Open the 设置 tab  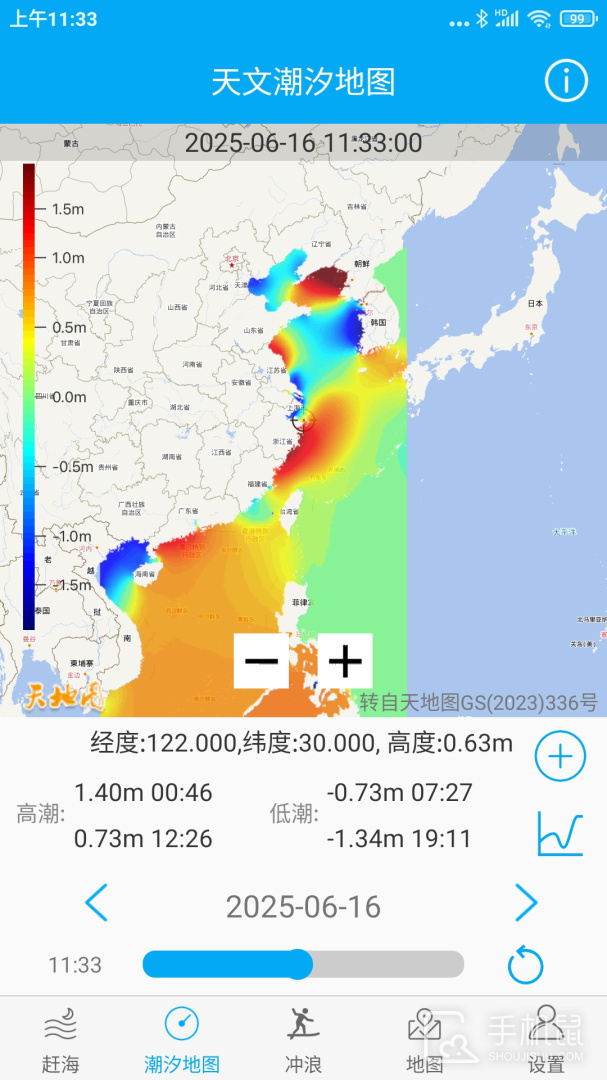546,1039
